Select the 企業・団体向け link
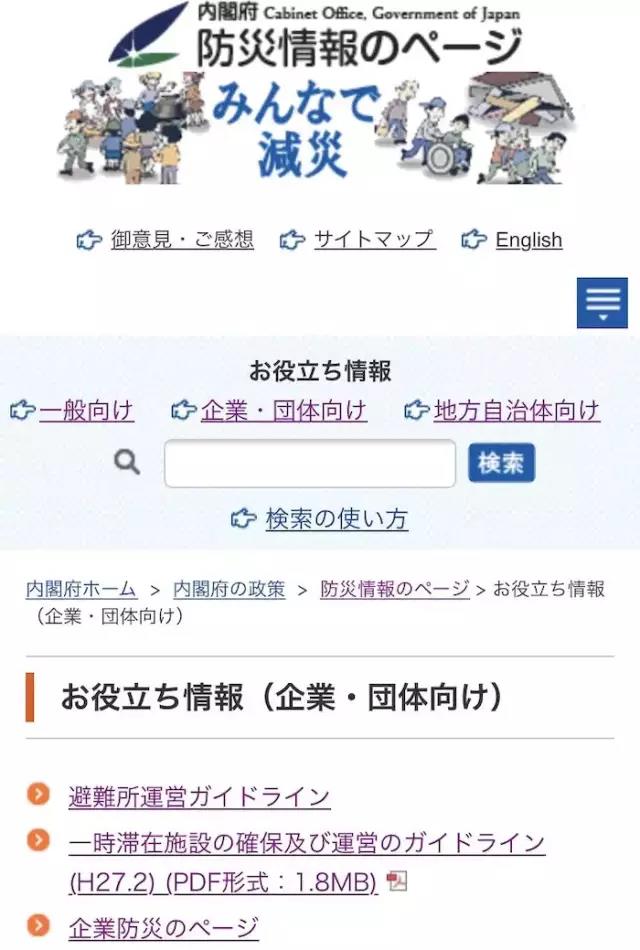Screen dimensions: 640x950 point(284,411)
